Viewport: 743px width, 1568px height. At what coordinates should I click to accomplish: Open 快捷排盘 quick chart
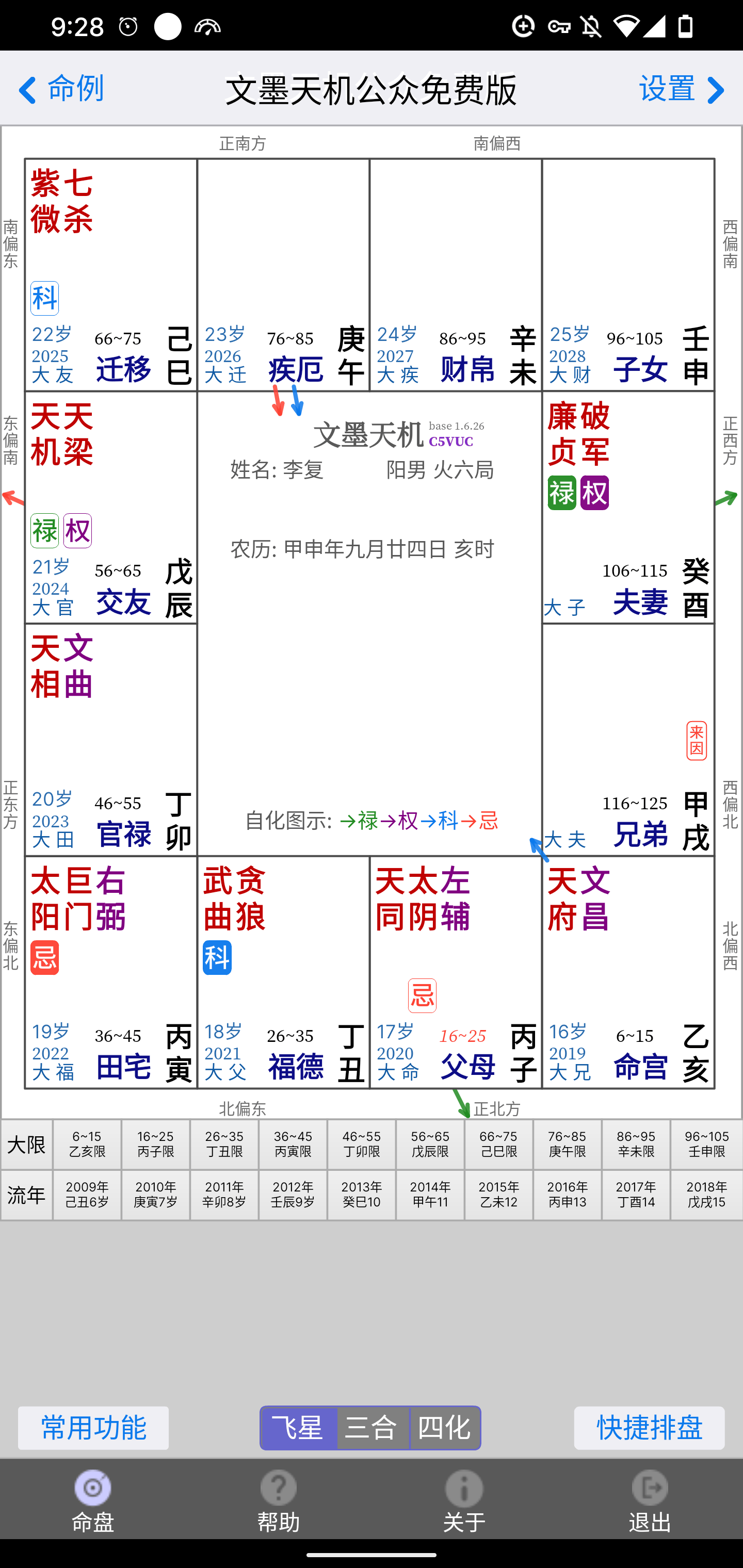[x=649, y=1427]
